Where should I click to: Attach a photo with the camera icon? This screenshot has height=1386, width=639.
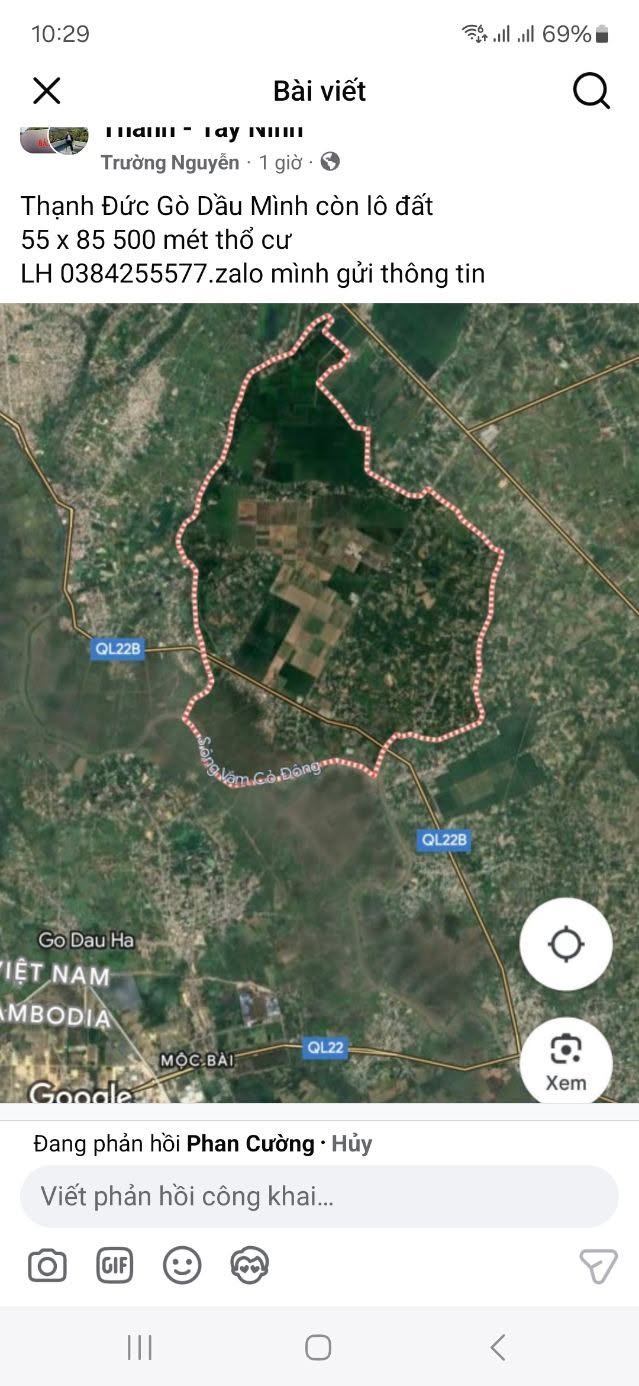pyautogui.click(x=47, y=1266)
